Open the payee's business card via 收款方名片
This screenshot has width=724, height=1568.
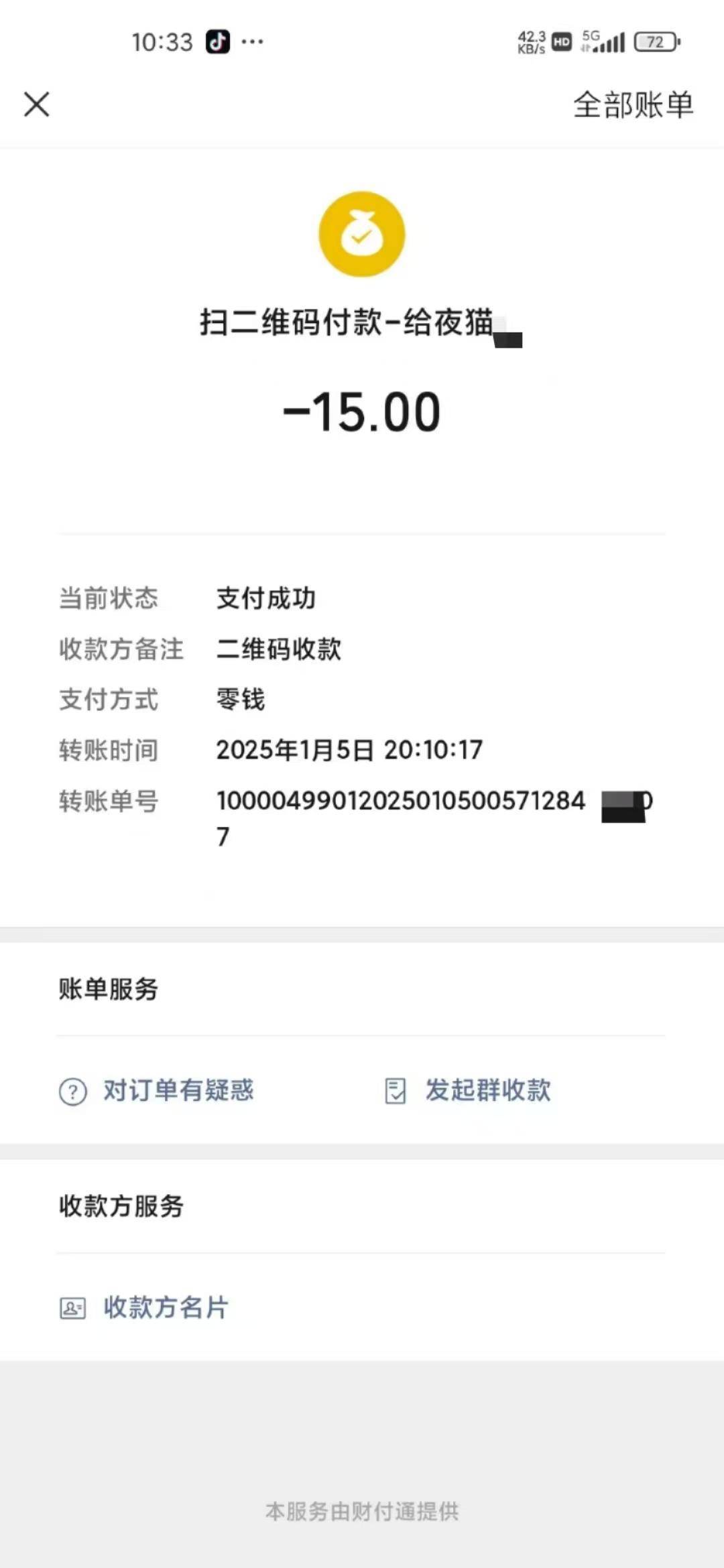(164, 1308)
